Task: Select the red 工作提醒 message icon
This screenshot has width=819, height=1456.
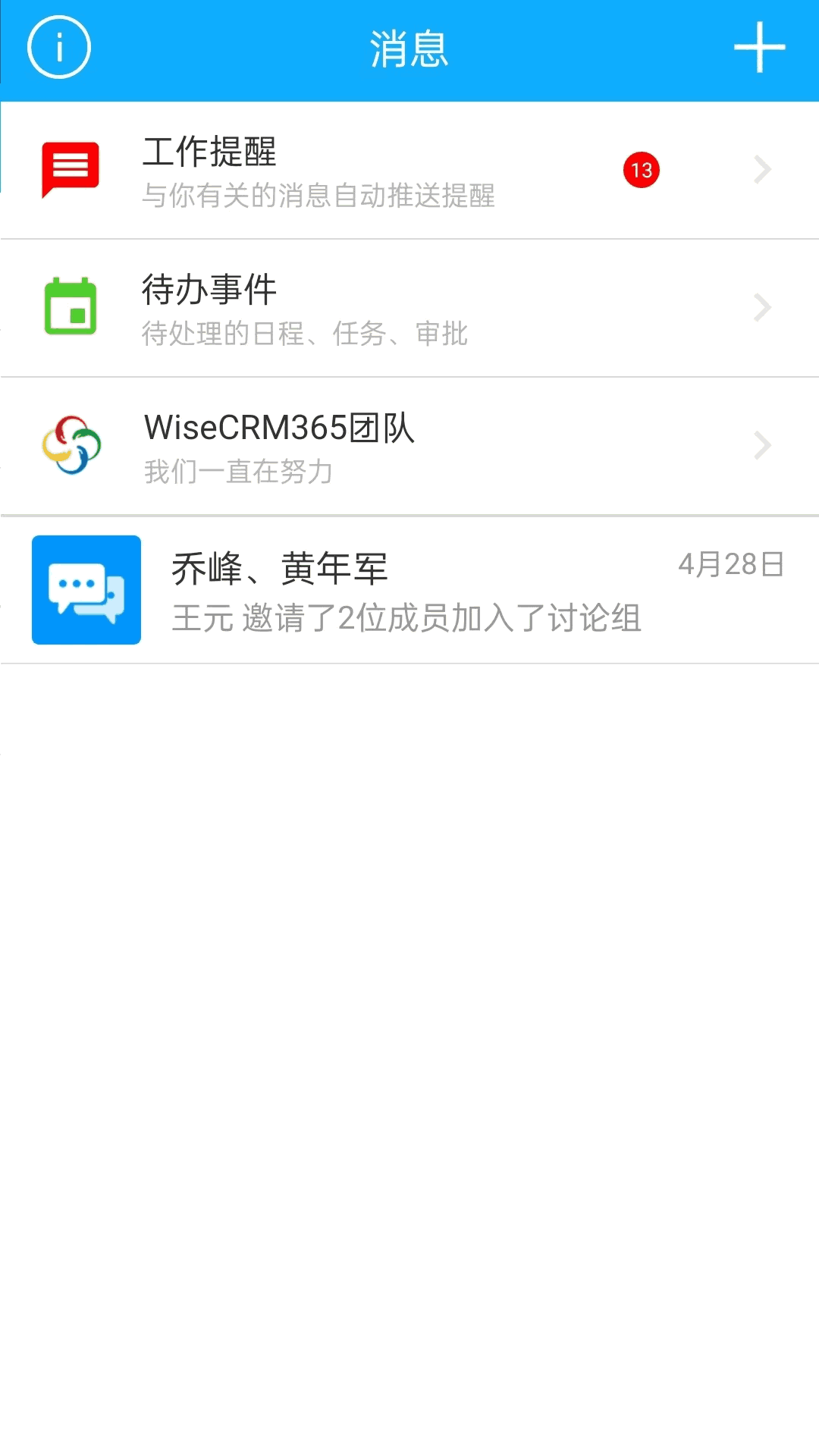Action: [x=68, y=167]
